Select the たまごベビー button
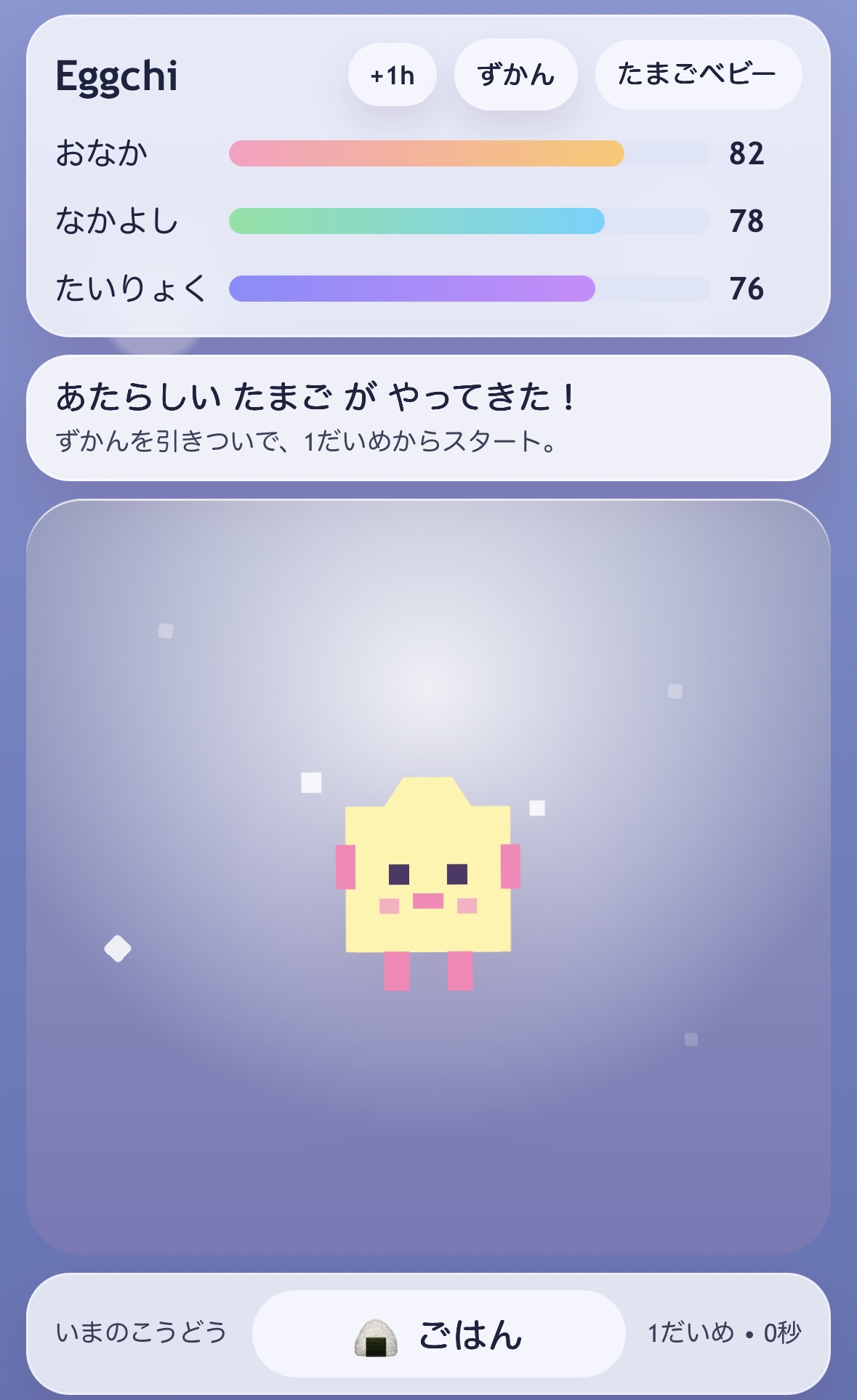This screenshot has height=1400, width=857. 698,75
